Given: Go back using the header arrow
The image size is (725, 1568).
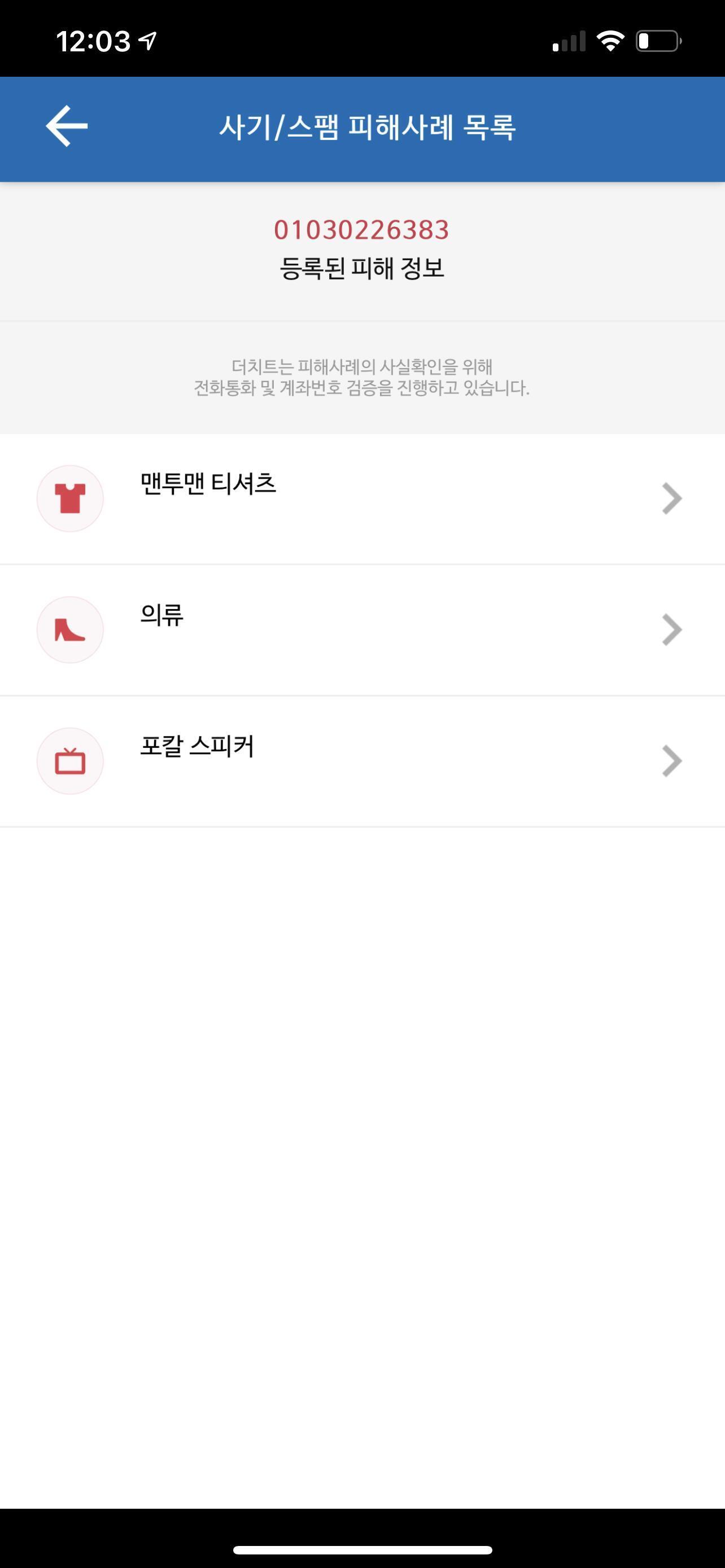Looking at the screenshot, I should tap(67, 126).
